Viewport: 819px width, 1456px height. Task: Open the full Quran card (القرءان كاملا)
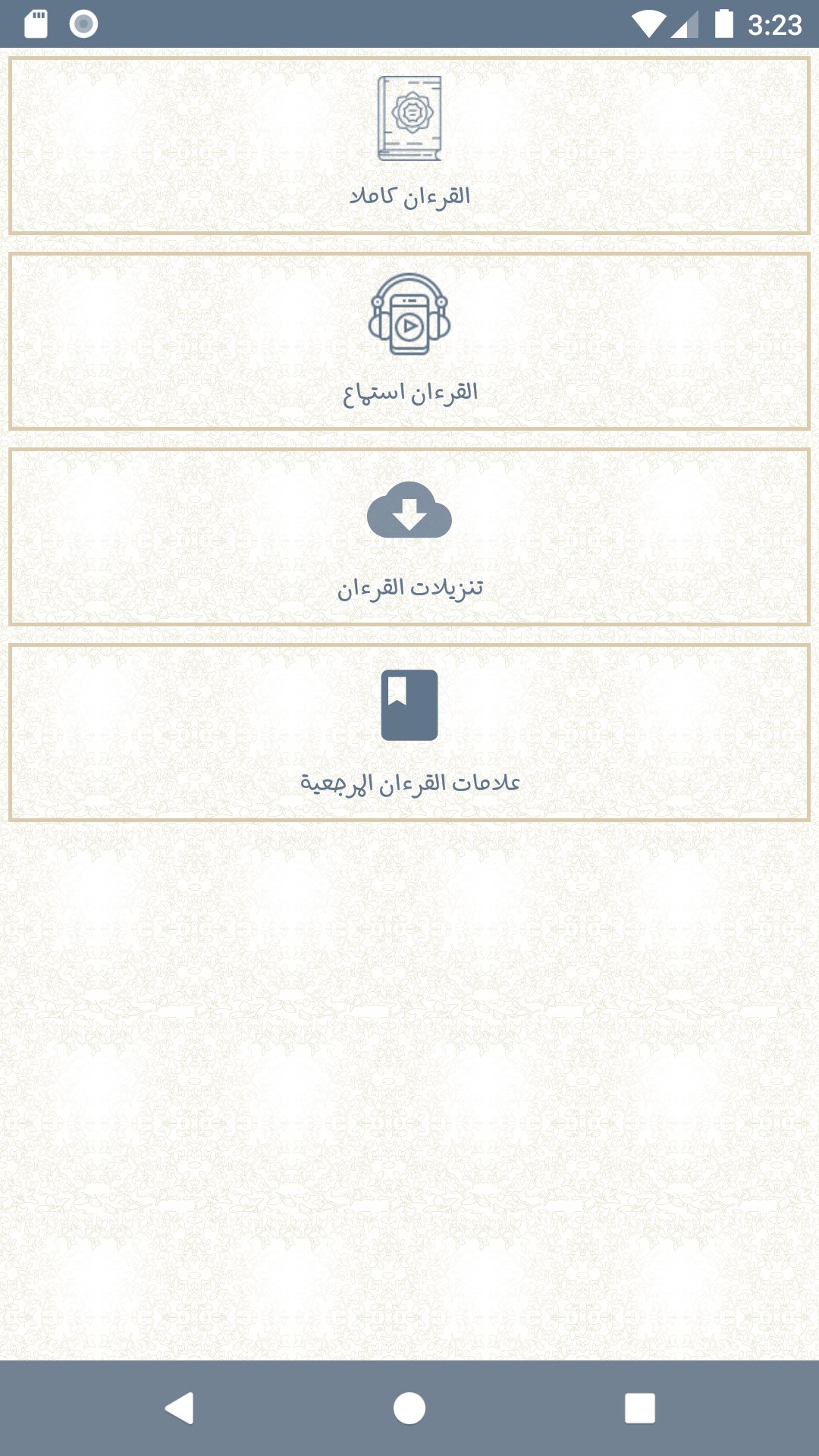(409, 146)
